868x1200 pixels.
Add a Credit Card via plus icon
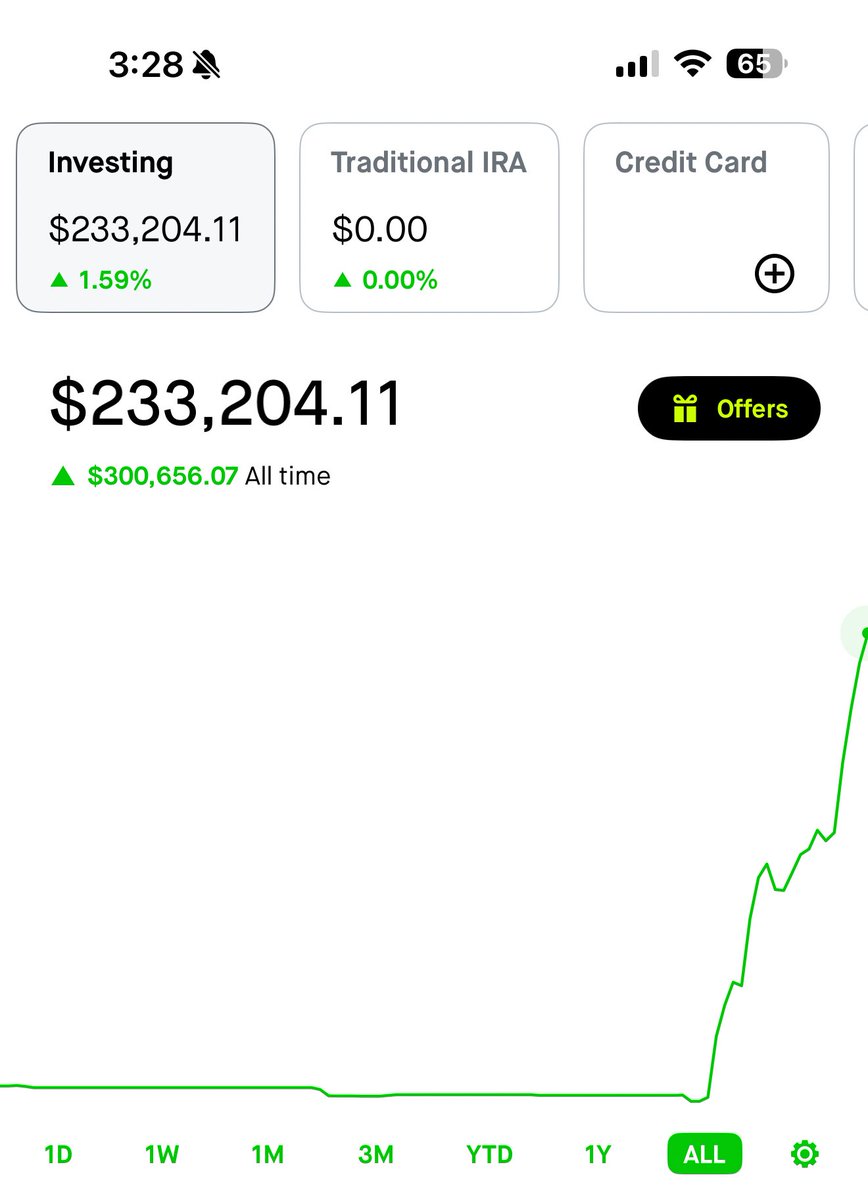pos(774,273)
